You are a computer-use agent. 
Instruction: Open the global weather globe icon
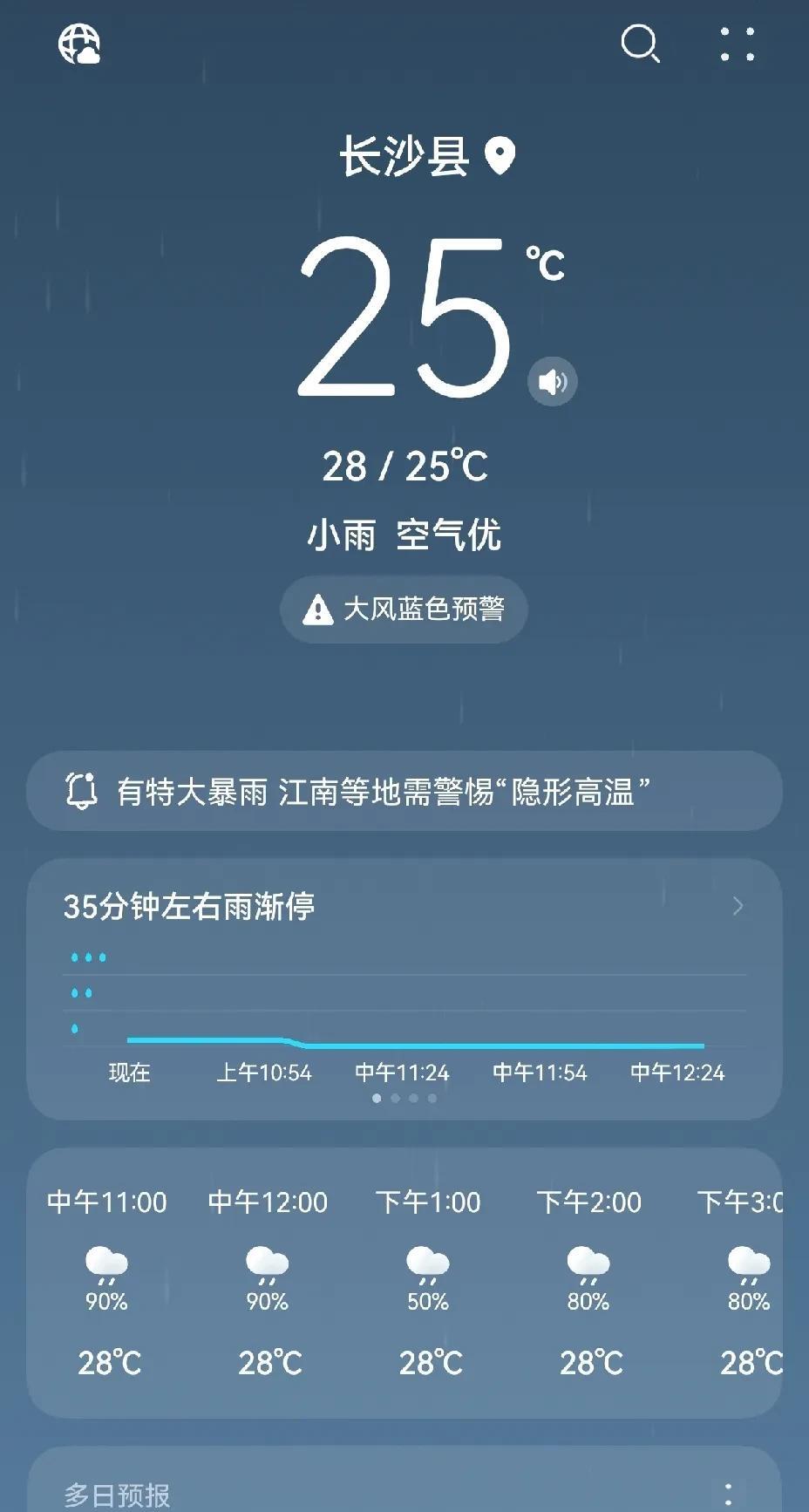point(78,44)
